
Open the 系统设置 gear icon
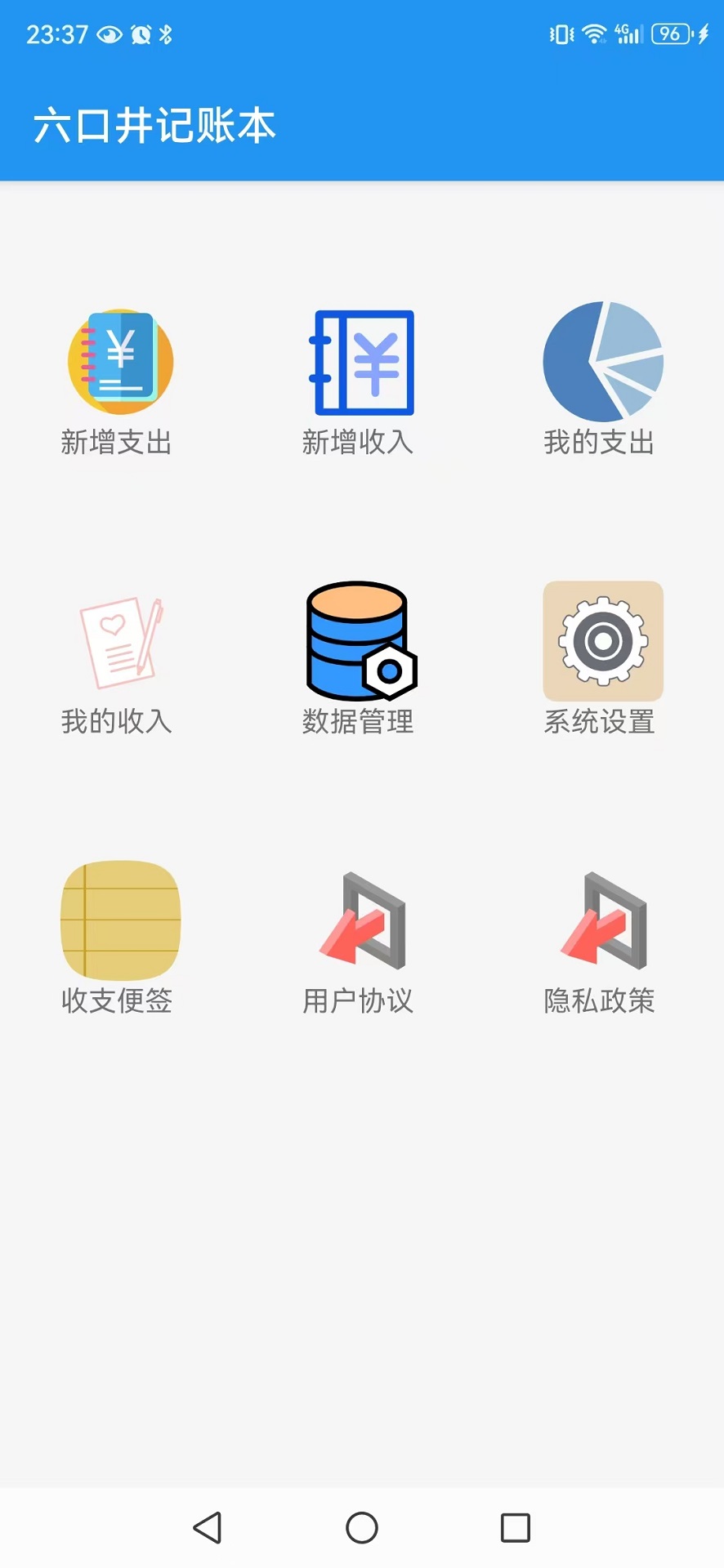(602, 641)
